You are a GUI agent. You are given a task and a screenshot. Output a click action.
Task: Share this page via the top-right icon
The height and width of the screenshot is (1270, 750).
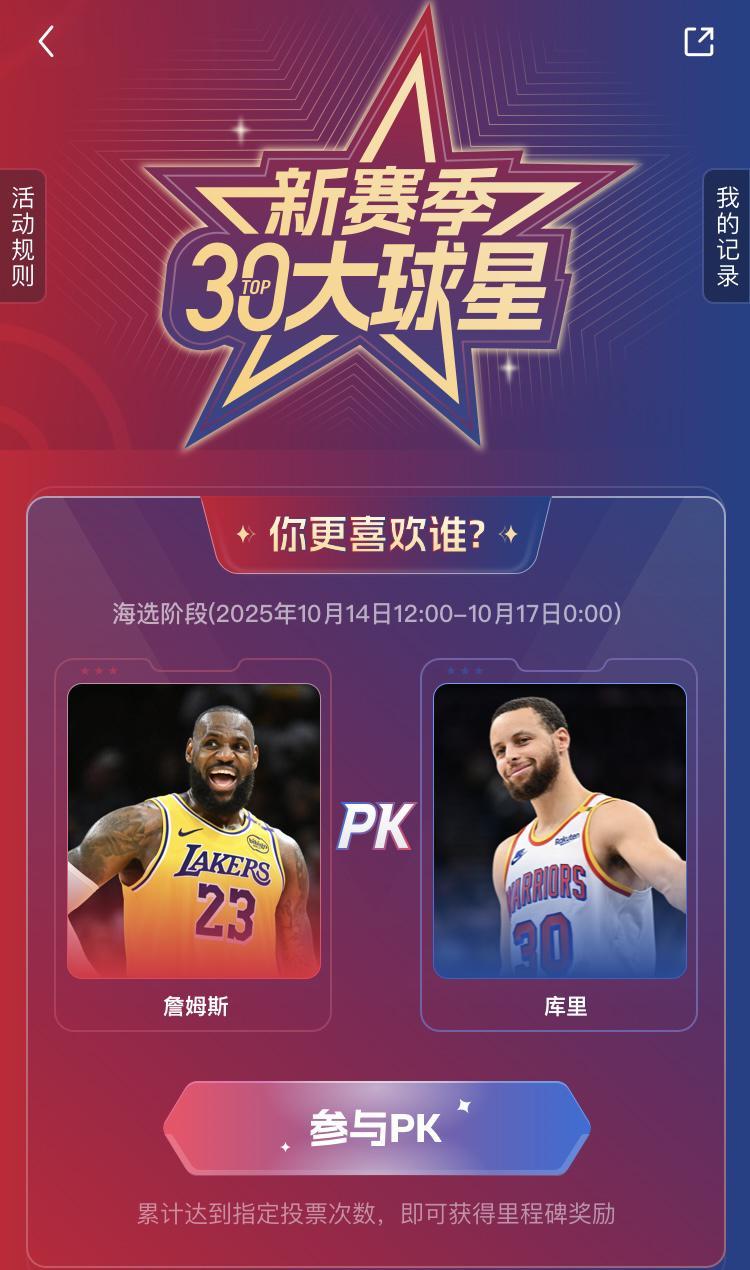[698, 41]
